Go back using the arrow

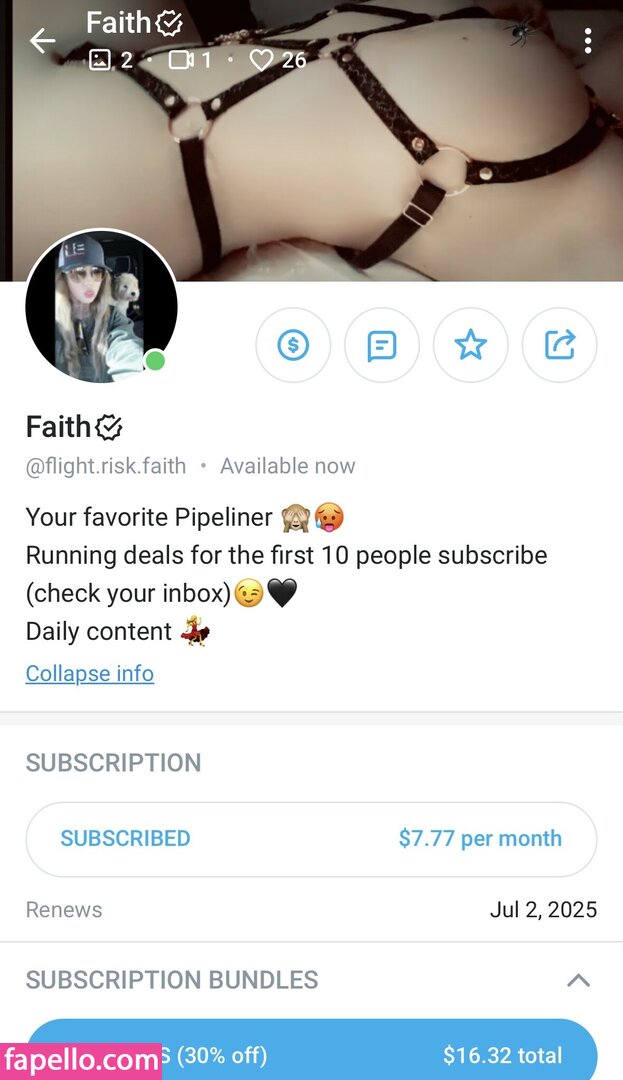coord(42,41)
